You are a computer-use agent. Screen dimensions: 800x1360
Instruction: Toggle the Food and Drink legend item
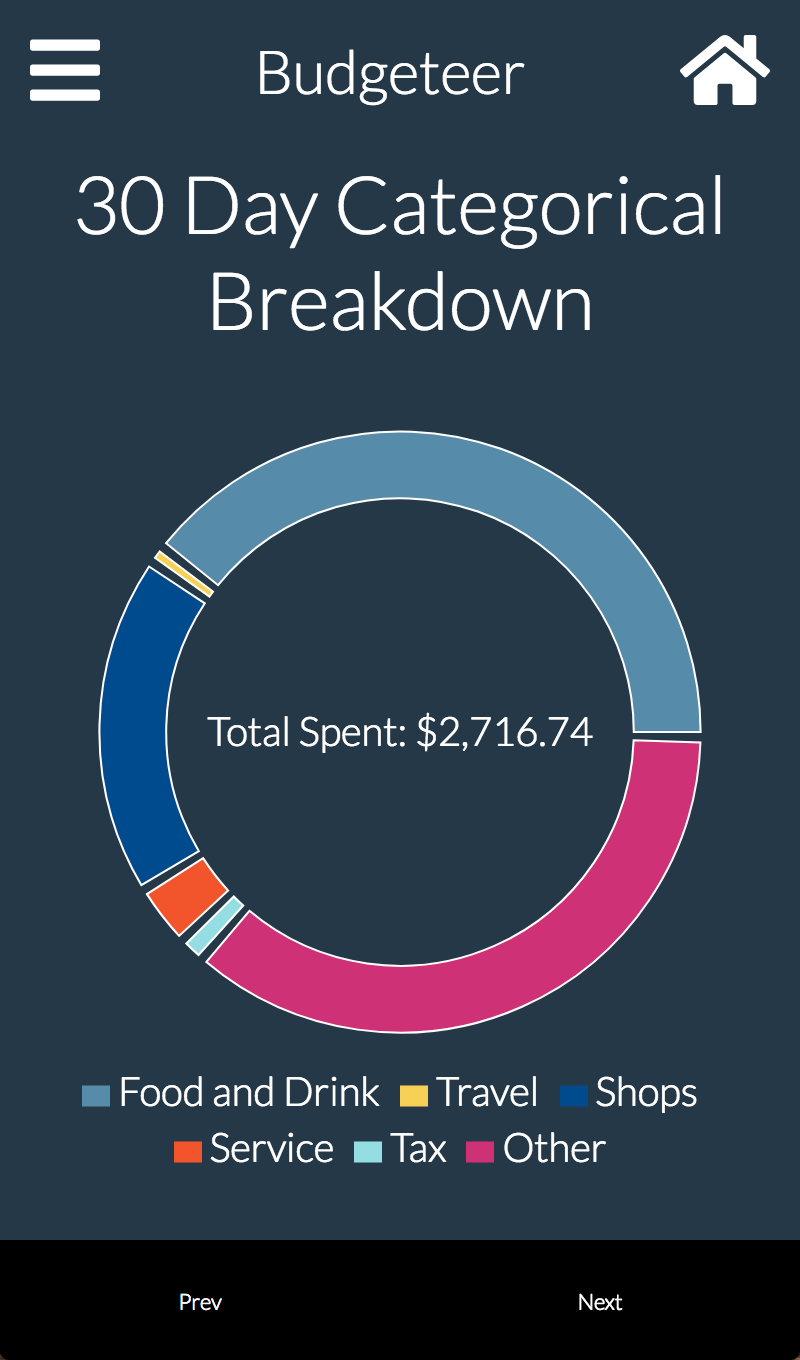tap(231, 1093)
